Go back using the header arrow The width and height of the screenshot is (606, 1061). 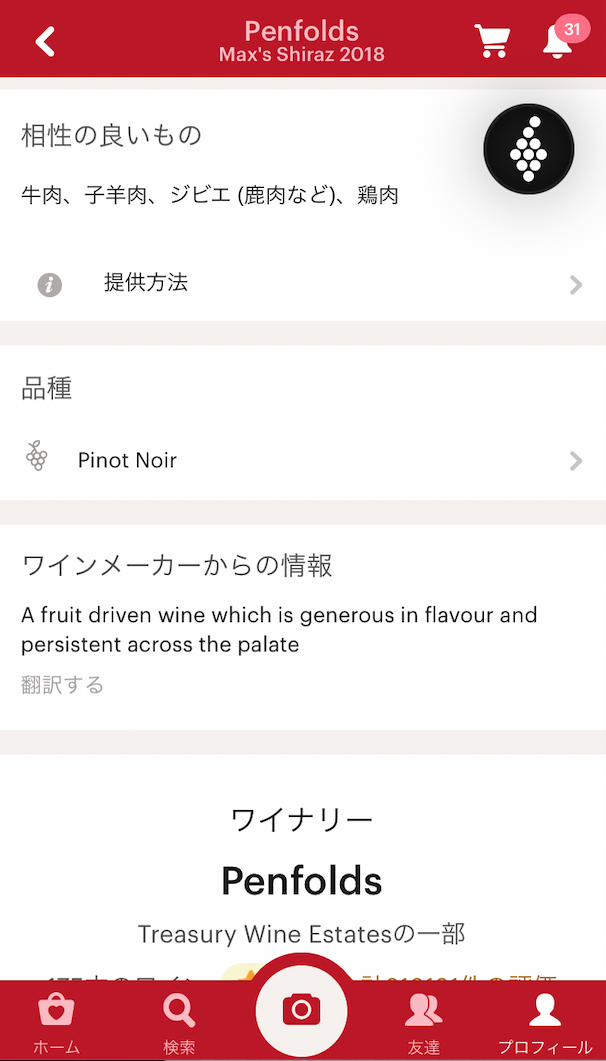click(45, 41)
